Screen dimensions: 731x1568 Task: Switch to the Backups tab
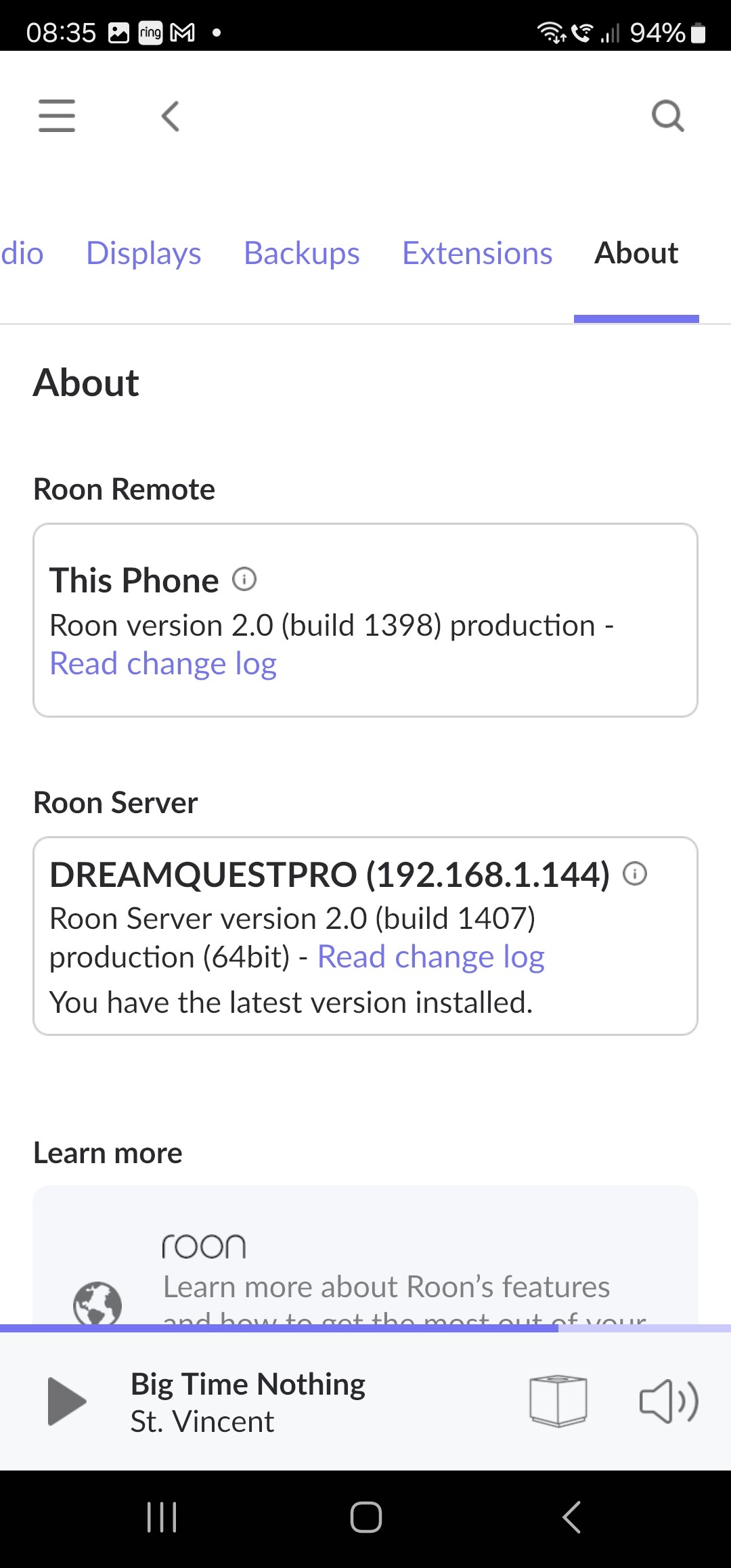pos(302,253)
